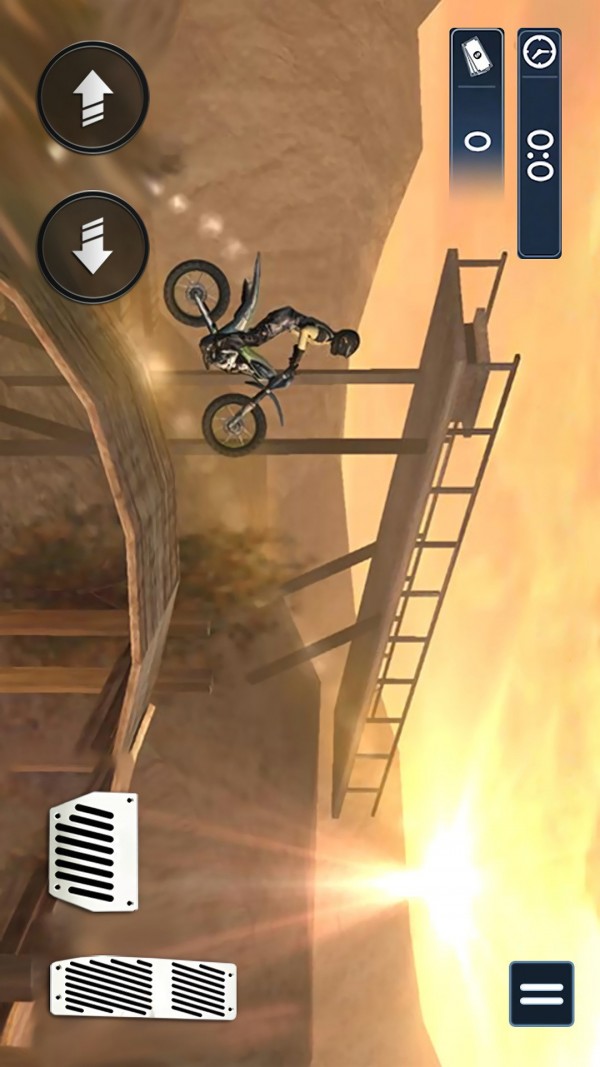The width and height of the screenshot is (600, 1067).
Task: Tap the down arrow lean button
Action: coord(93,247)
